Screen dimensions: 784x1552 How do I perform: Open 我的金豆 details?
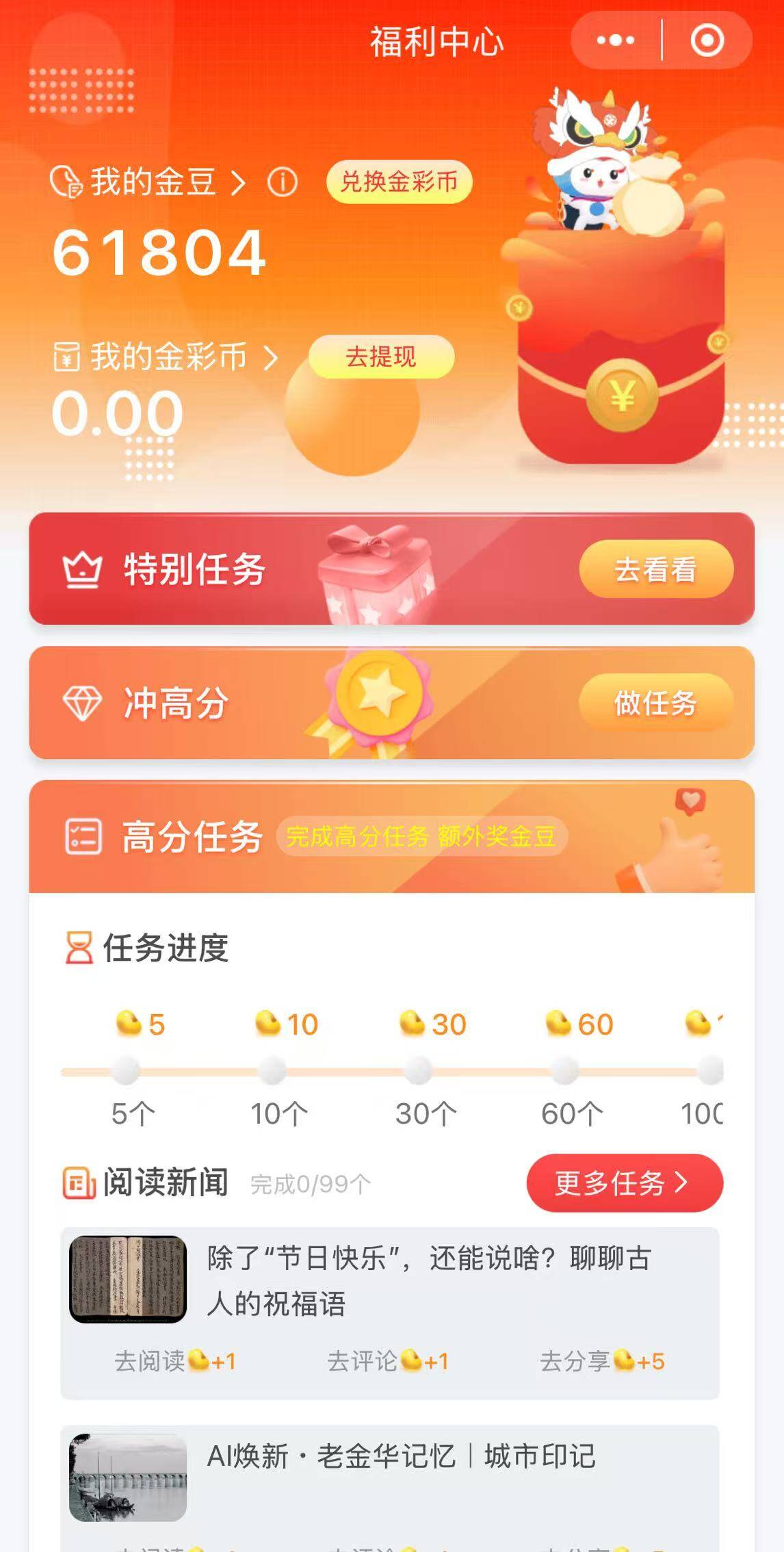[152, 182]
